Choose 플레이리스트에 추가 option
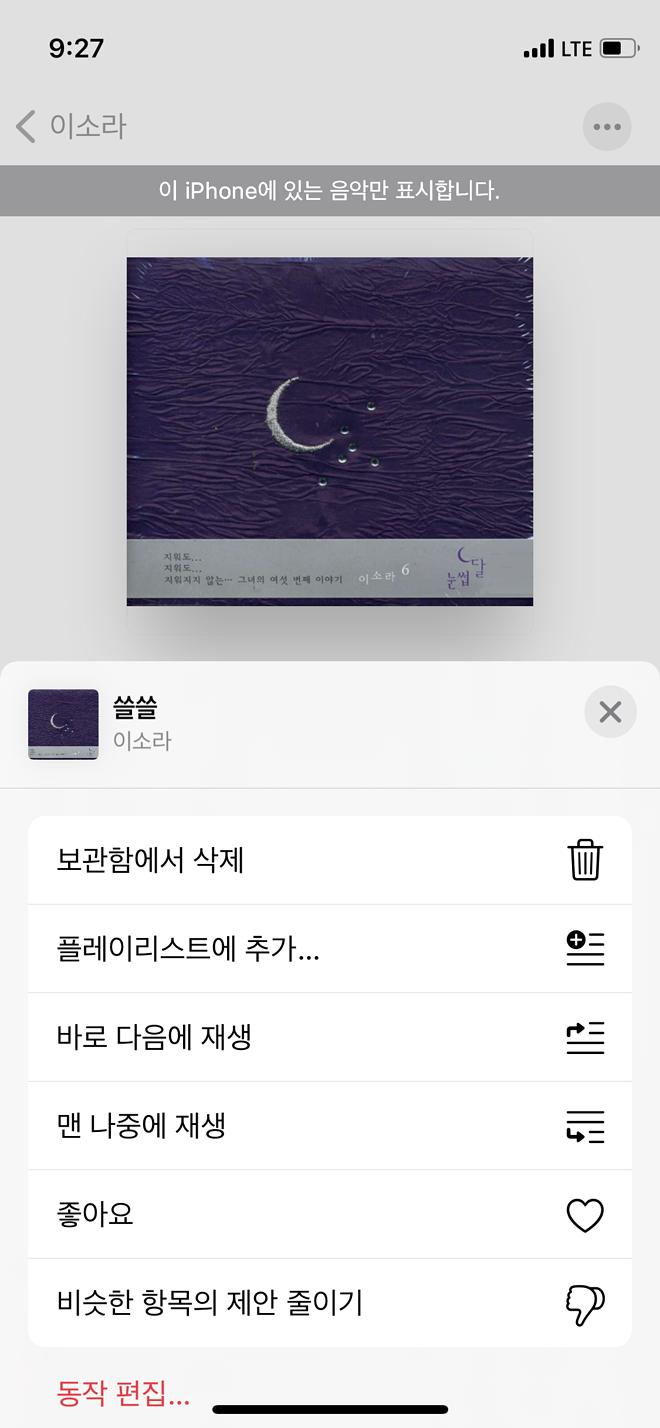 (x=330, y=949)
